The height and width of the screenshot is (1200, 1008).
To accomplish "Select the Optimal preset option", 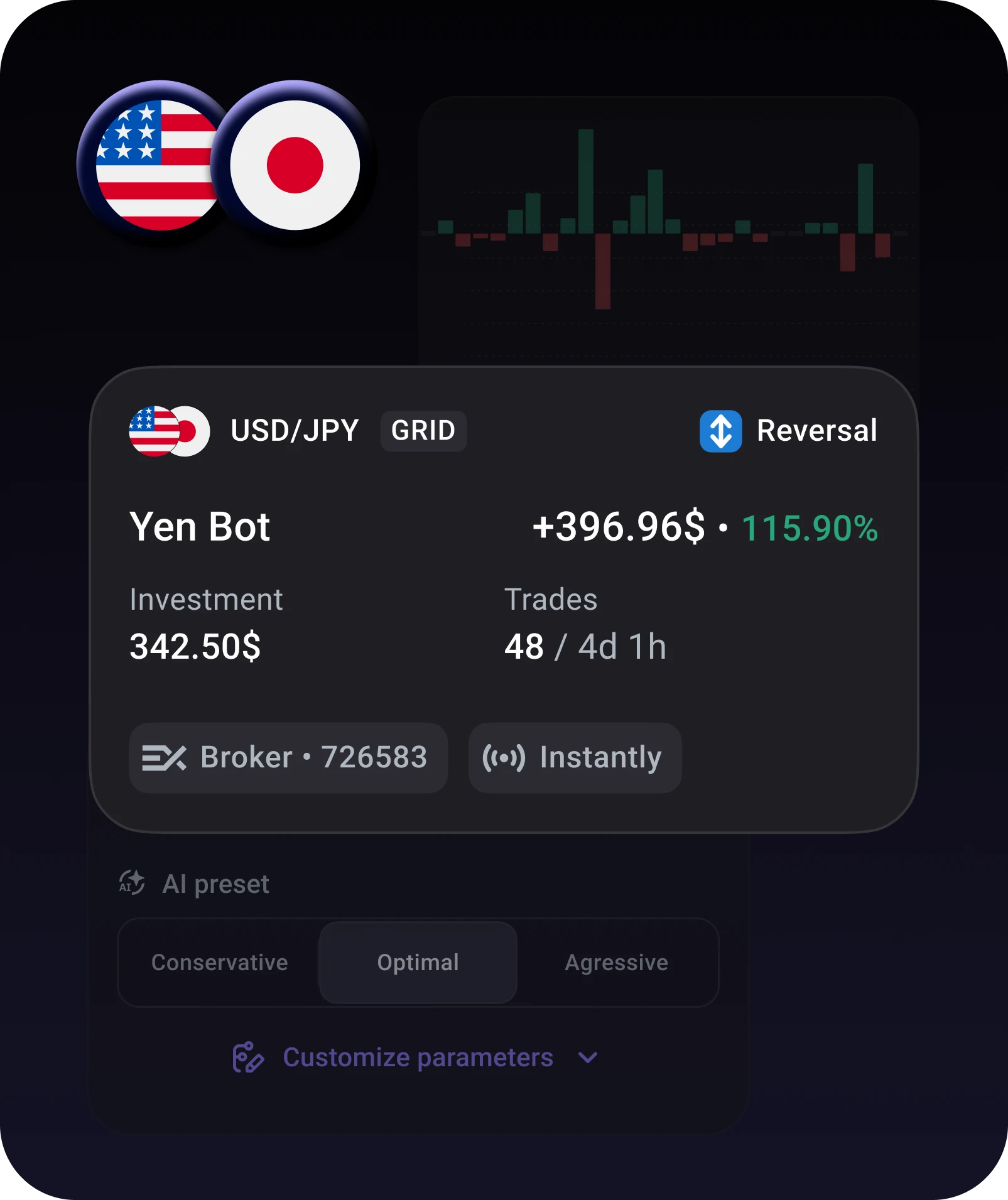I will [x=418, y=962].
